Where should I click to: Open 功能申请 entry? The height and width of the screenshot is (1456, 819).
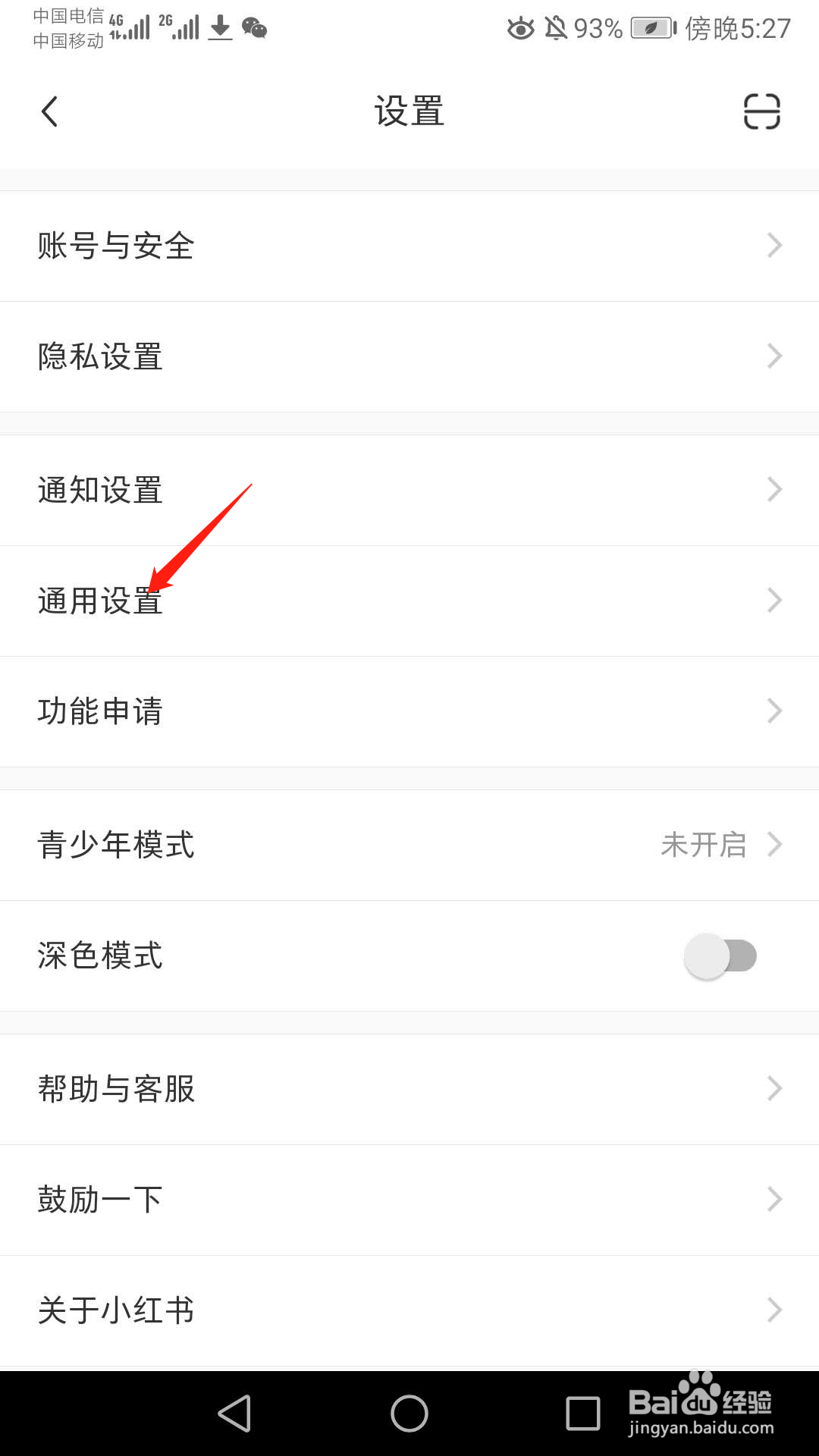click(409, 711)
